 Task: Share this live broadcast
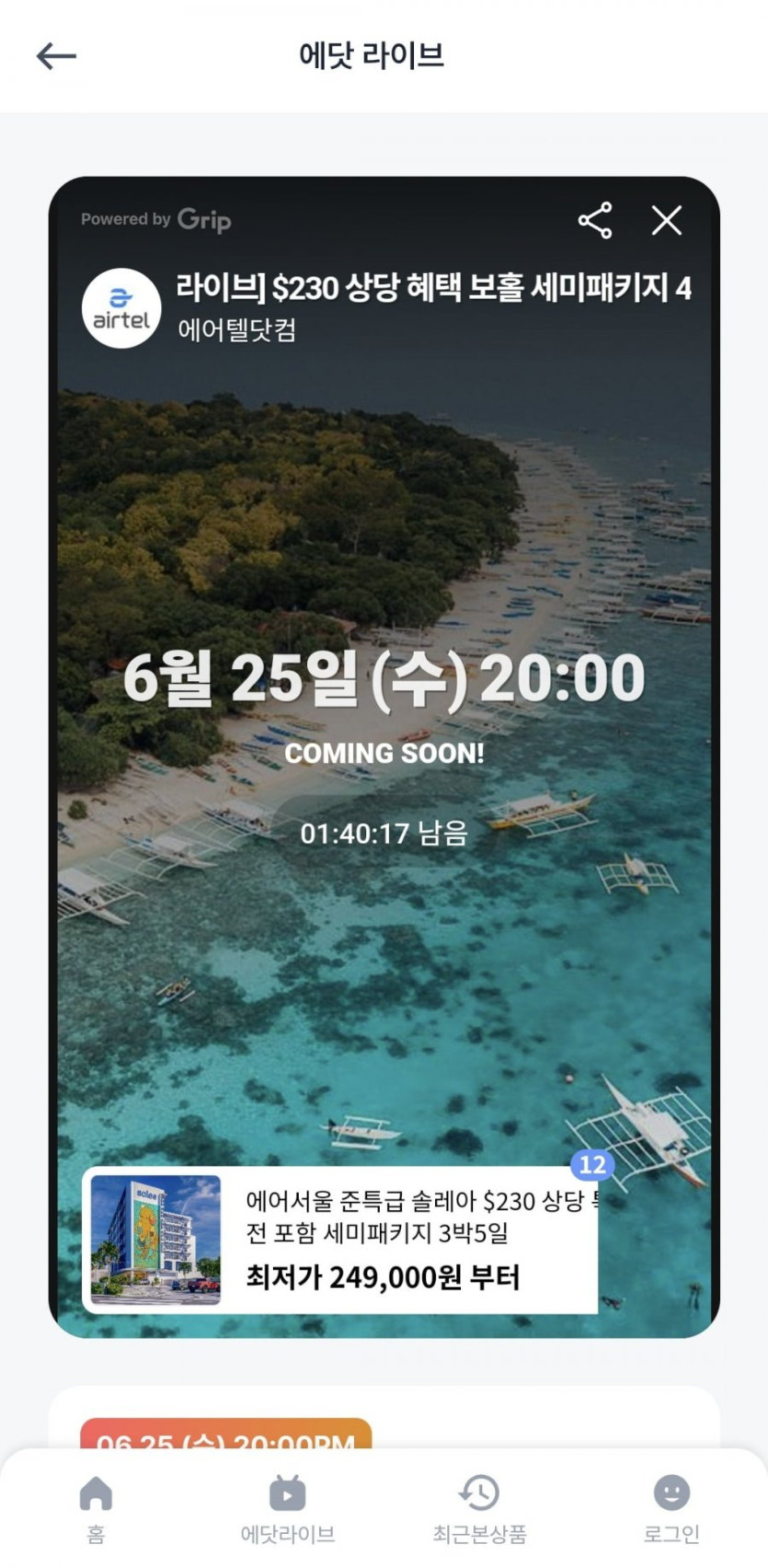[595, 221]
